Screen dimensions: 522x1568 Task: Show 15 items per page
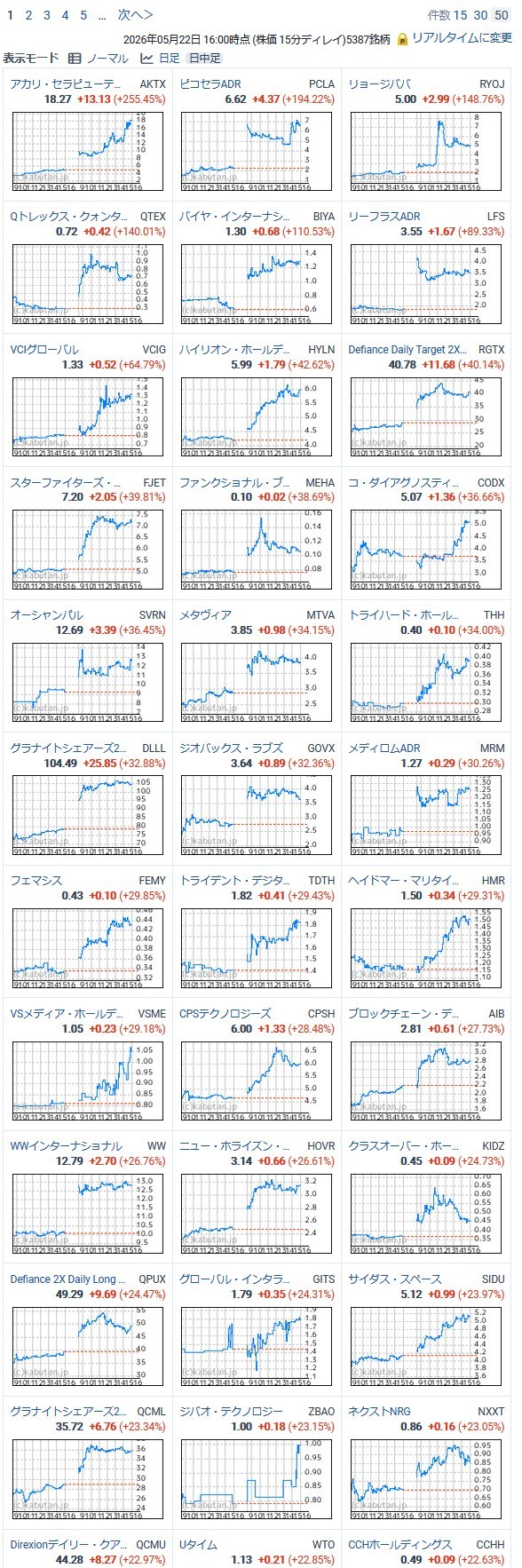(x=460, y=15)
